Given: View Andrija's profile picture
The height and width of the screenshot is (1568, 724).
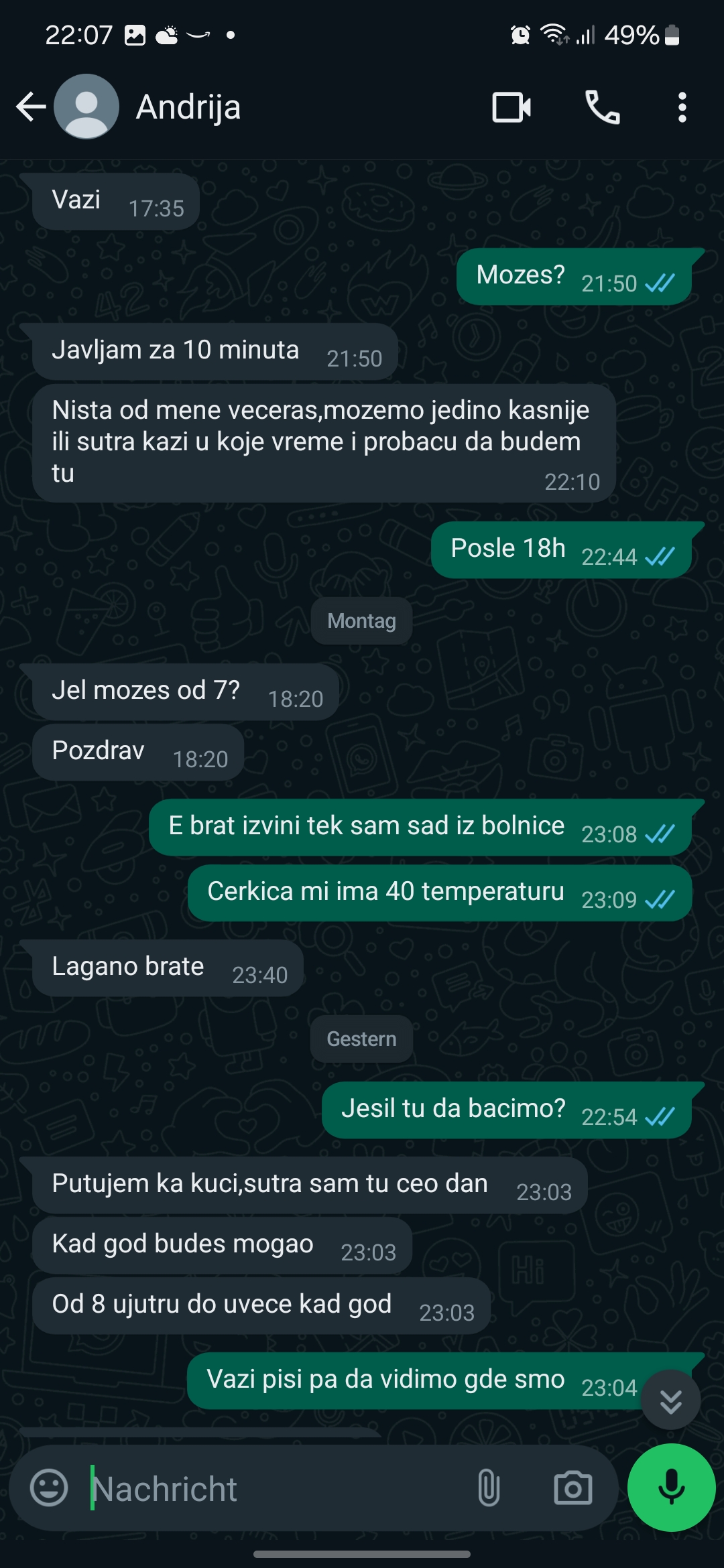Looking at the screenshot, I should (86, 107).
